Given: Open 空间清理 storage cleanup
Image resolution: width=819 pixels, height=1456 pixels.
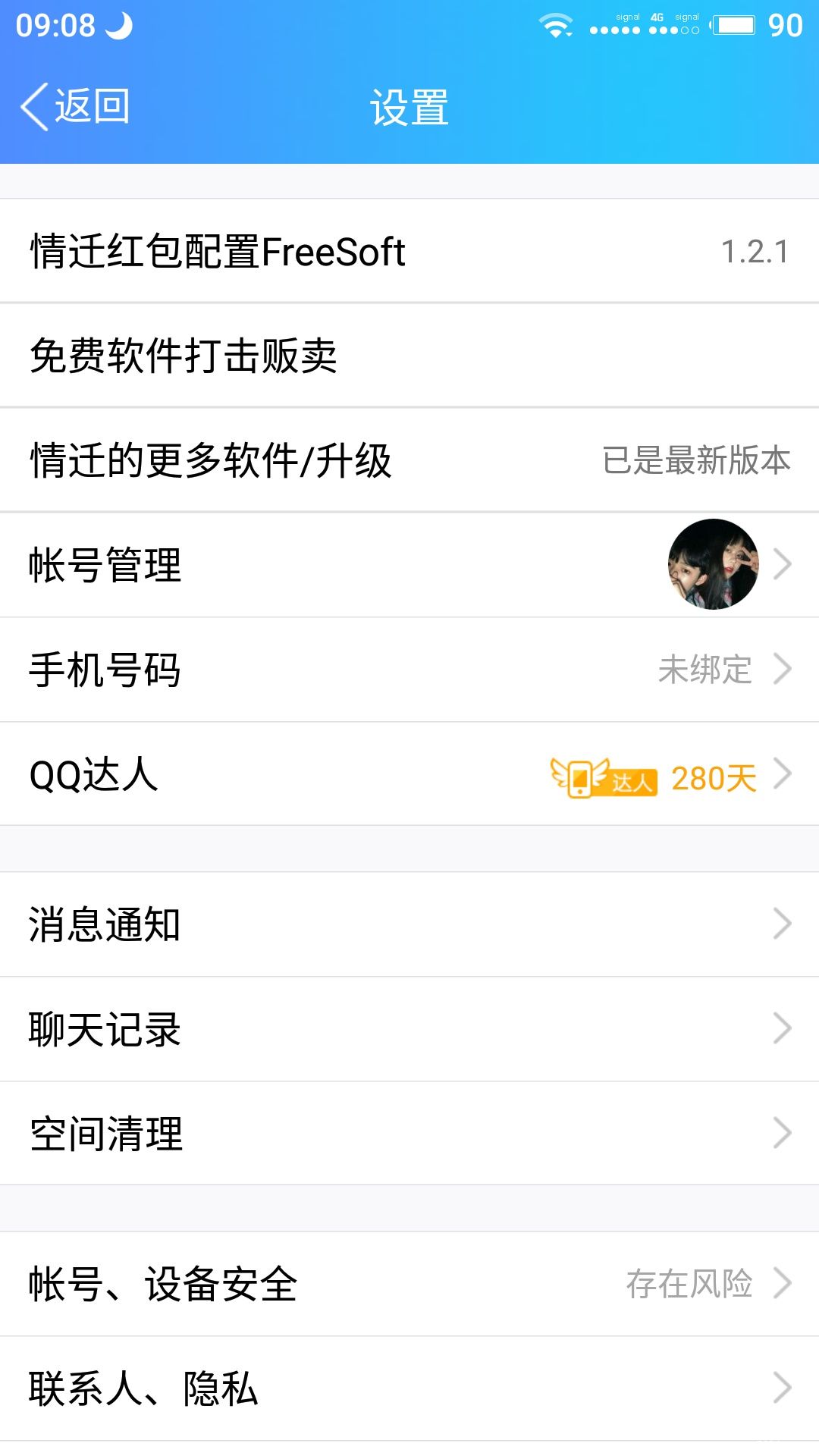Looking at the screenshot, I should pyautogui.click(x=409, y=1134).
